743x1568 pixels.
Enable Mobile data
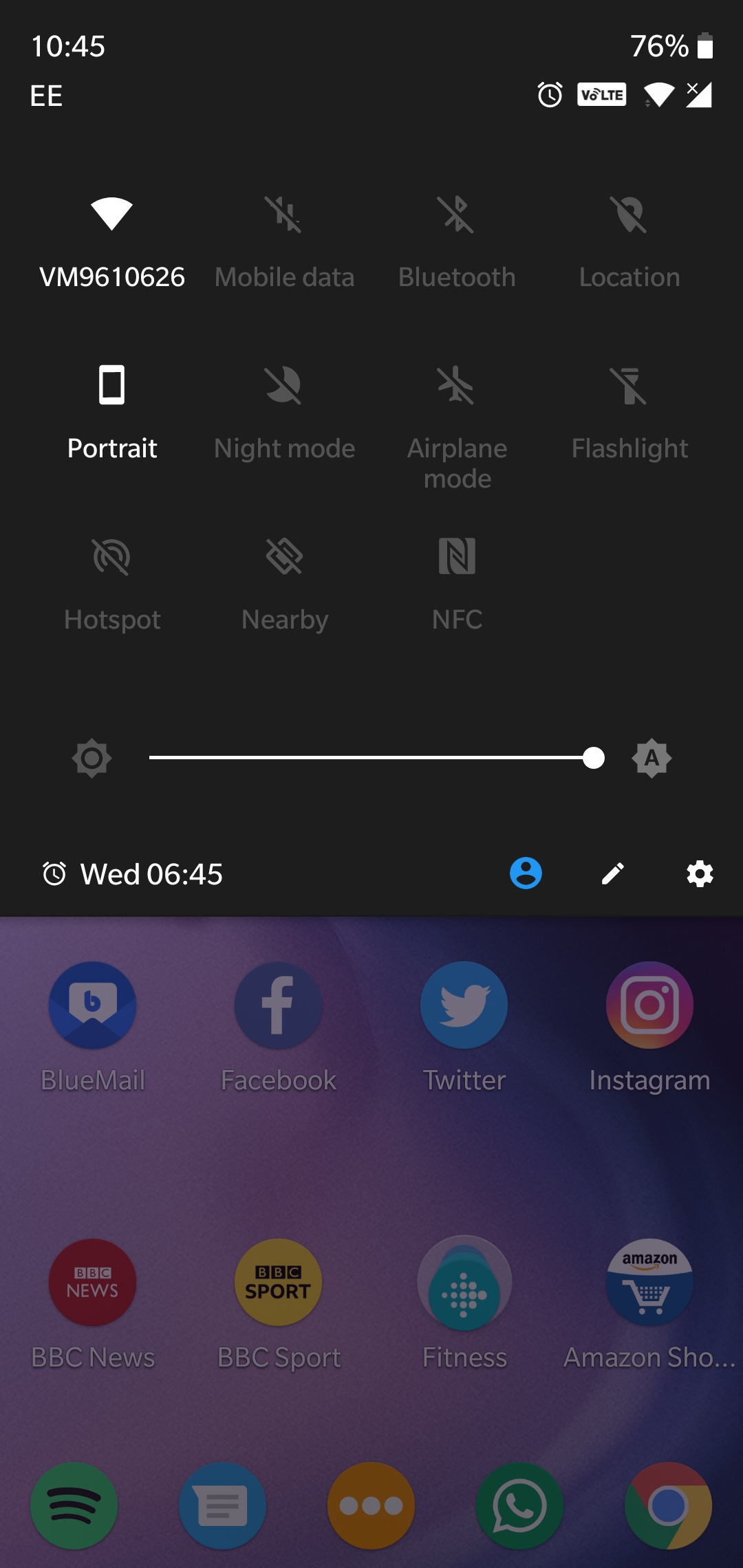coord(284,215)
